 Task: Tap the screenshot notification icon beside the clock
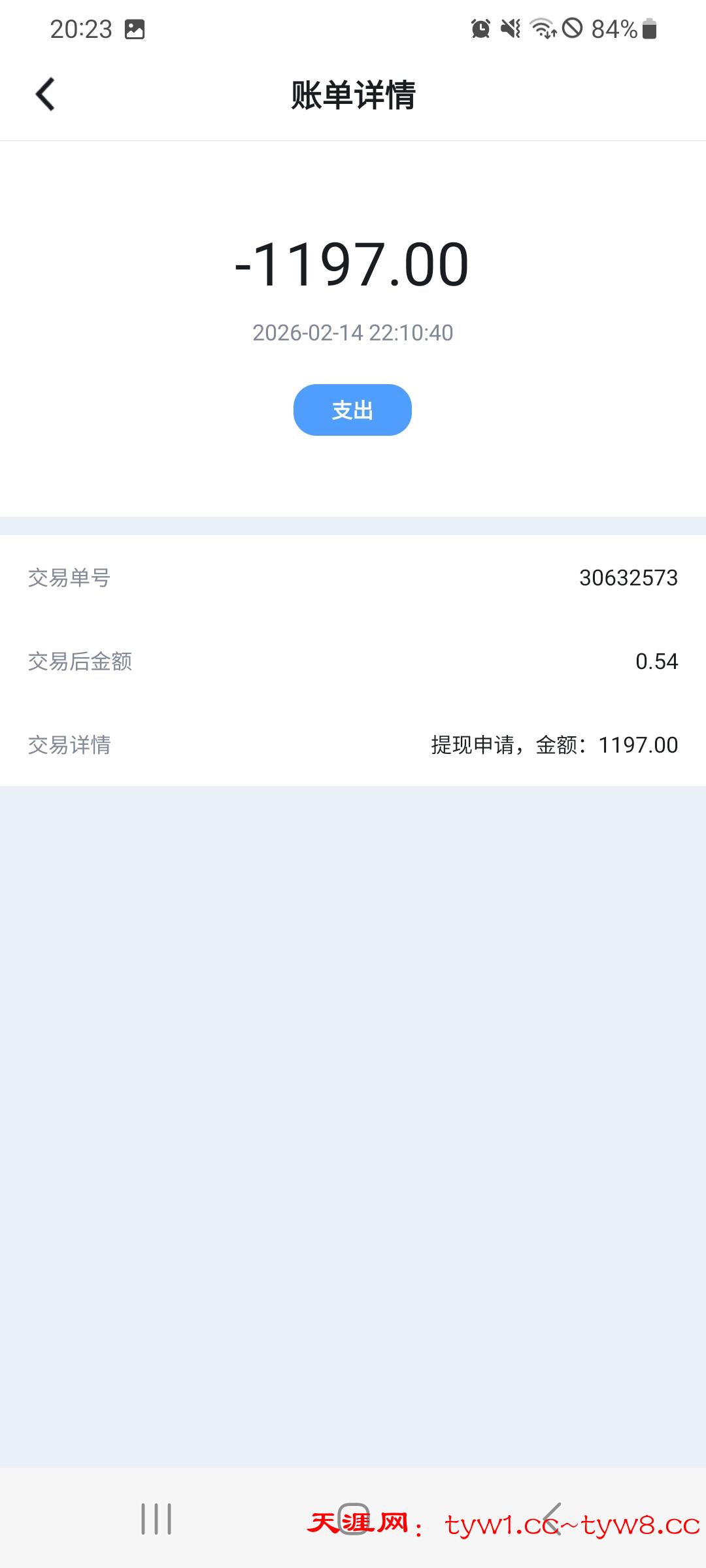point(135,28)
